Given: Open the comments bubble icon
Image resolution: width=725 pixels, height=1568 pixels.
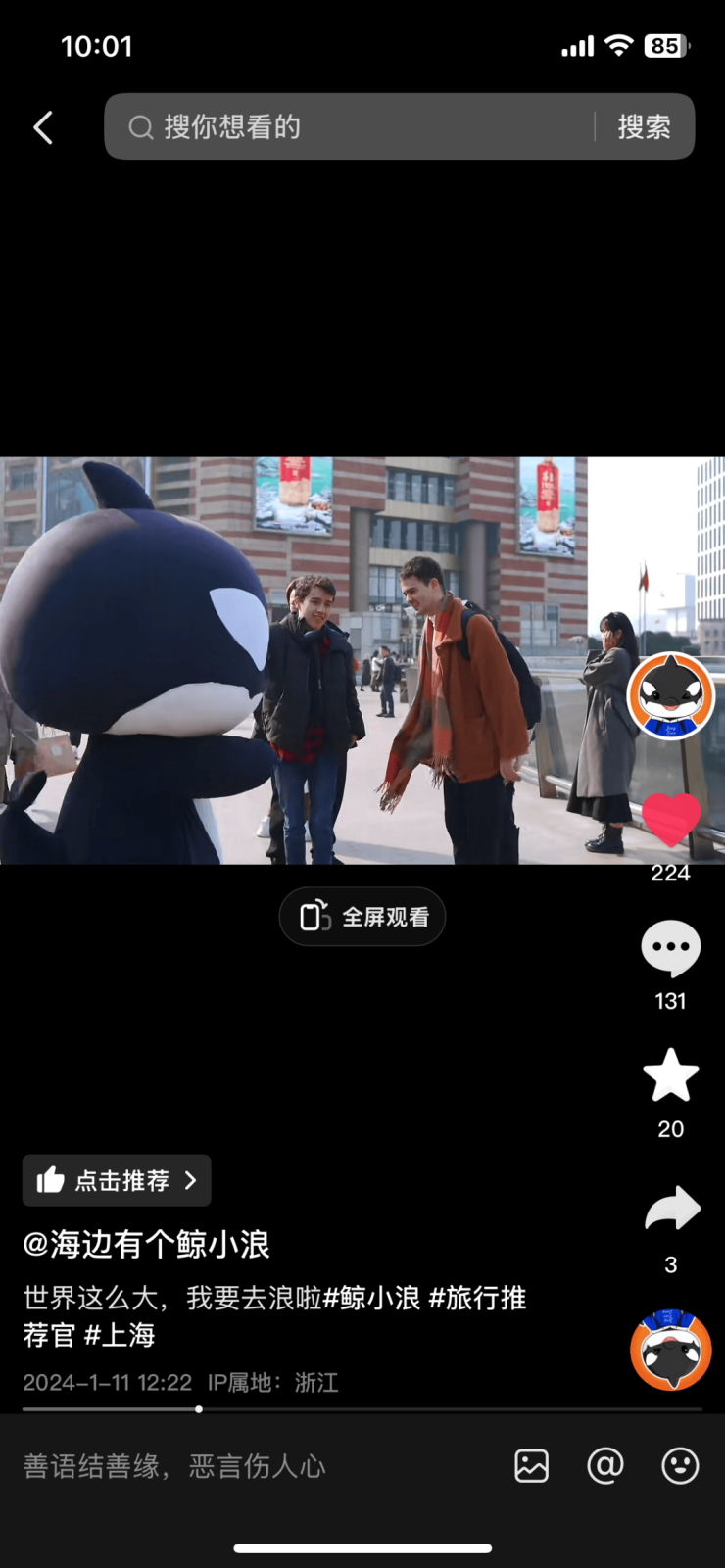Looking at the screenshot, I should (x=671, y=948).
